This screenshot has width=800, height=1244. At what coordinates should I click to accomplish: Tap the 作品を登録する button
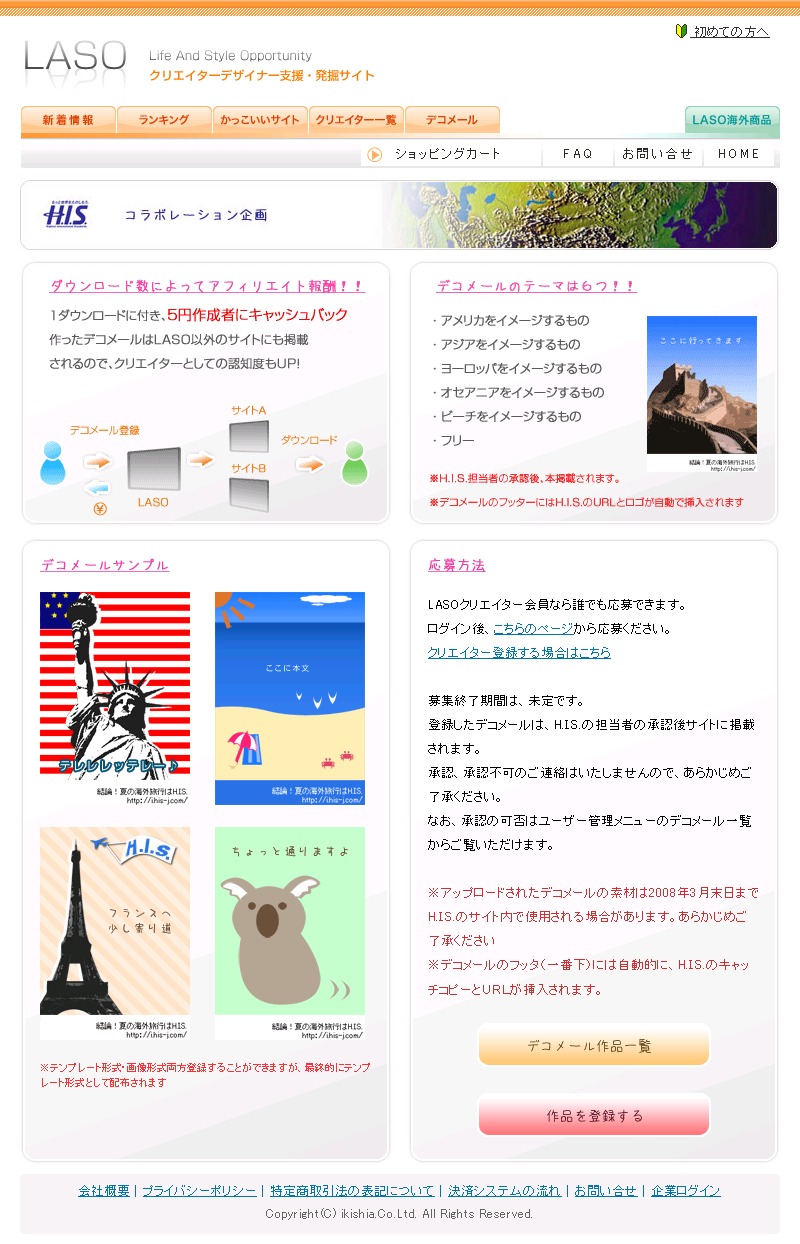coord(594,1116)
